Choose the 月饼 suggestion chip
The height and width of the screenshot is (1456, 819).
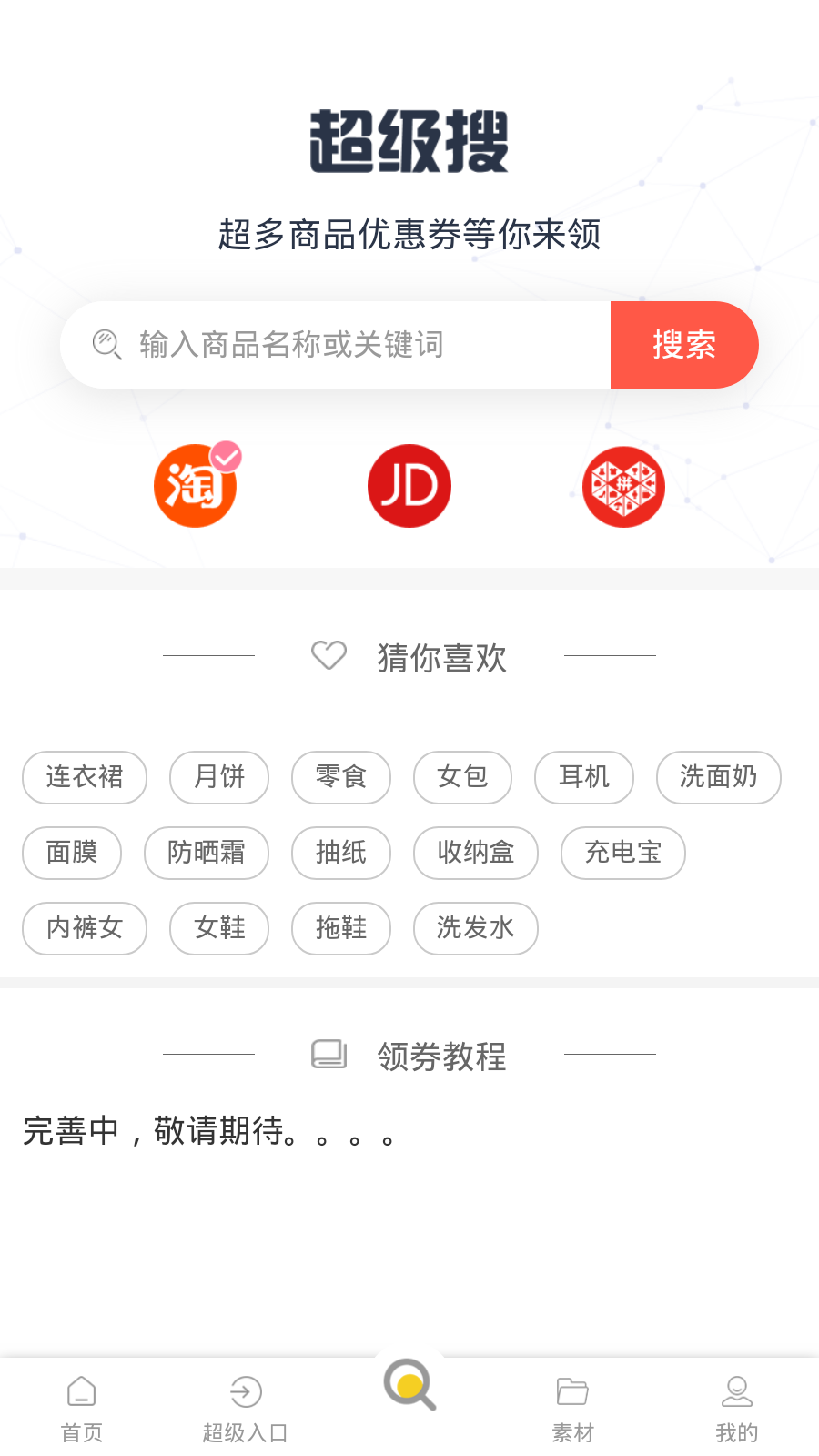pyautogui.click(x=219, y=777)
